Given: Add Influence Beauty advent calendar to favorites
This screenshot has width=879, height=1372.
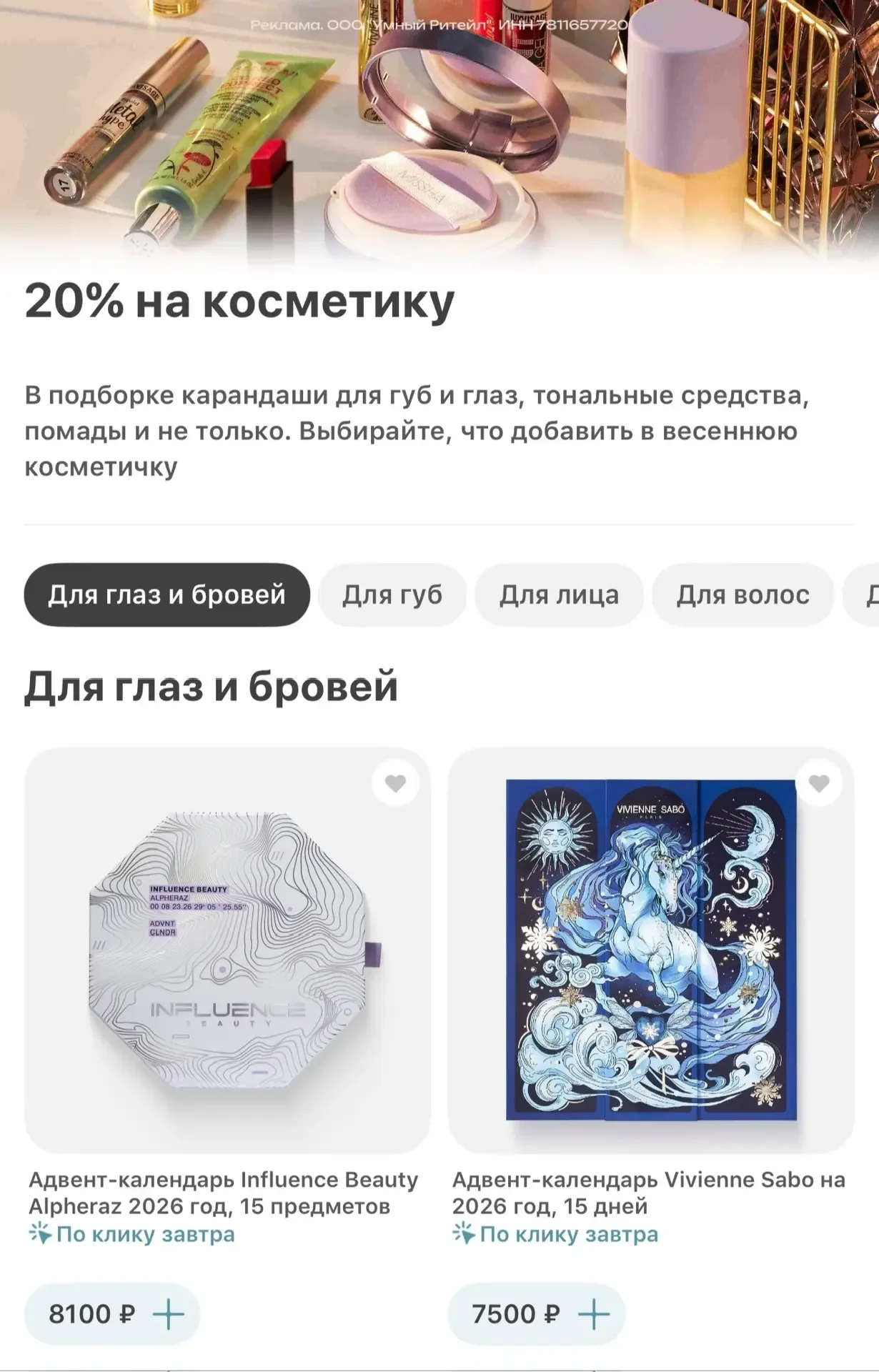Looking at the screenshot, I should (395, 783).
